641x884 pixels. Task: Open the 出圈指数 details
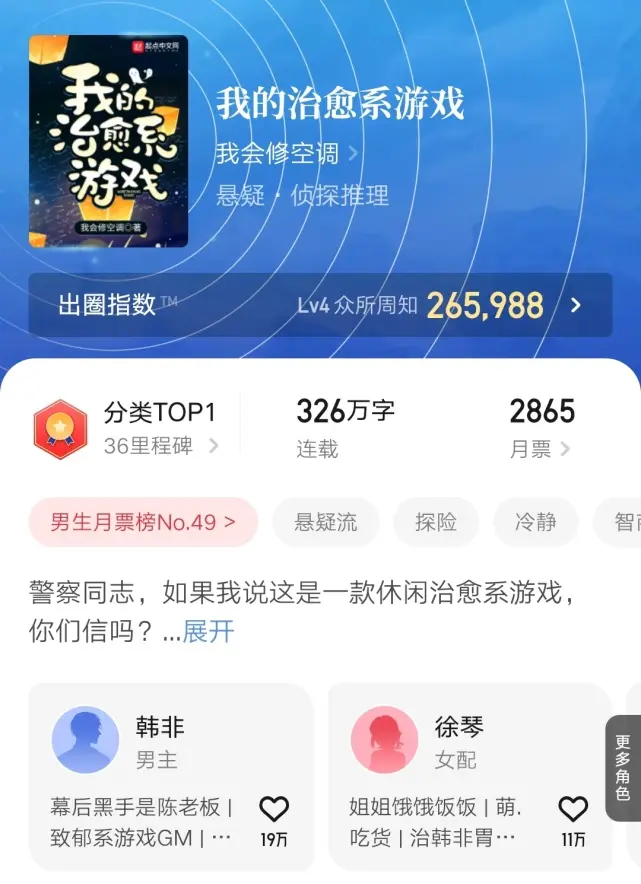(320, 305)
